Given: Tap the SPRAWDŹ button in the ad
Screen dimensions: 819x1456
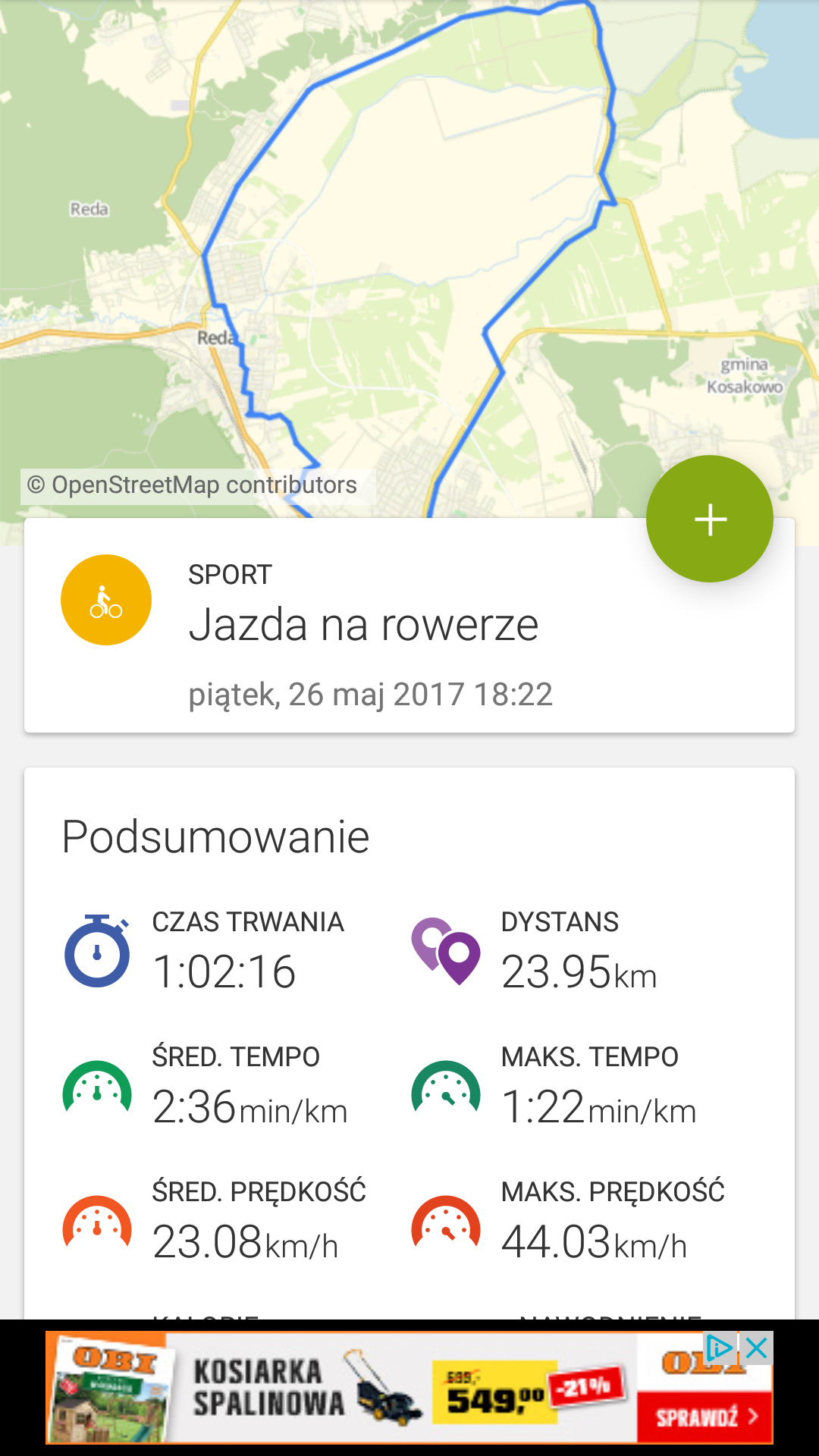Looking at the screenshot, I should (x=705, y=1417).
